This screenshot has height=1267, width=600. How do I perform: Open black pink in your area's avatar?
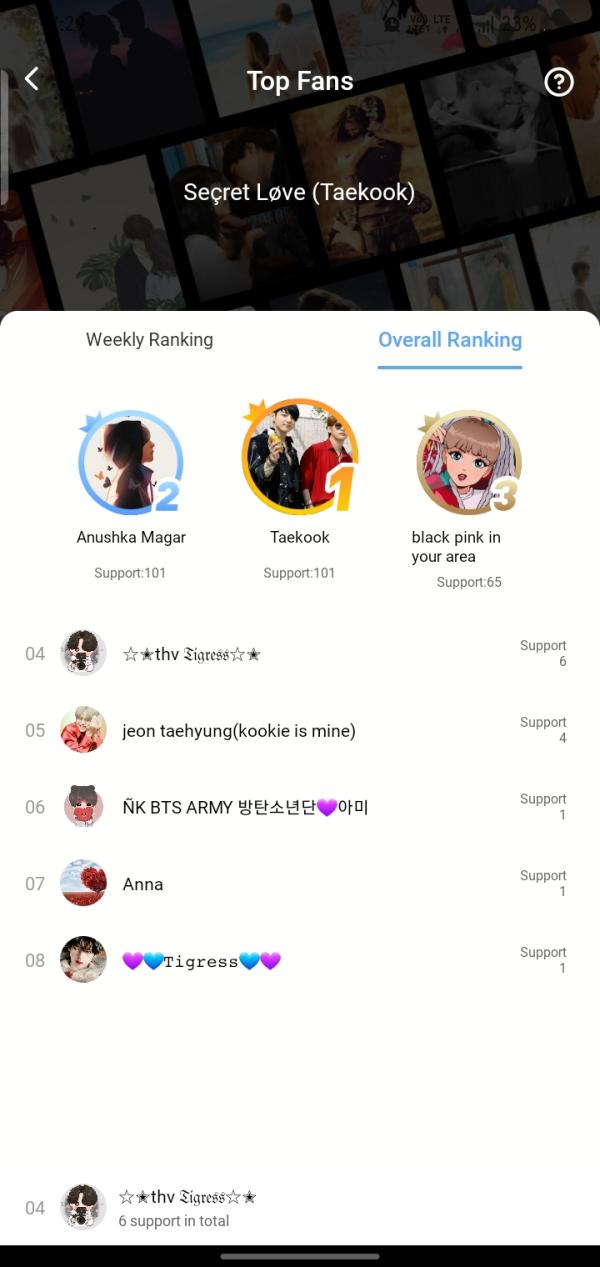(468, 461)
